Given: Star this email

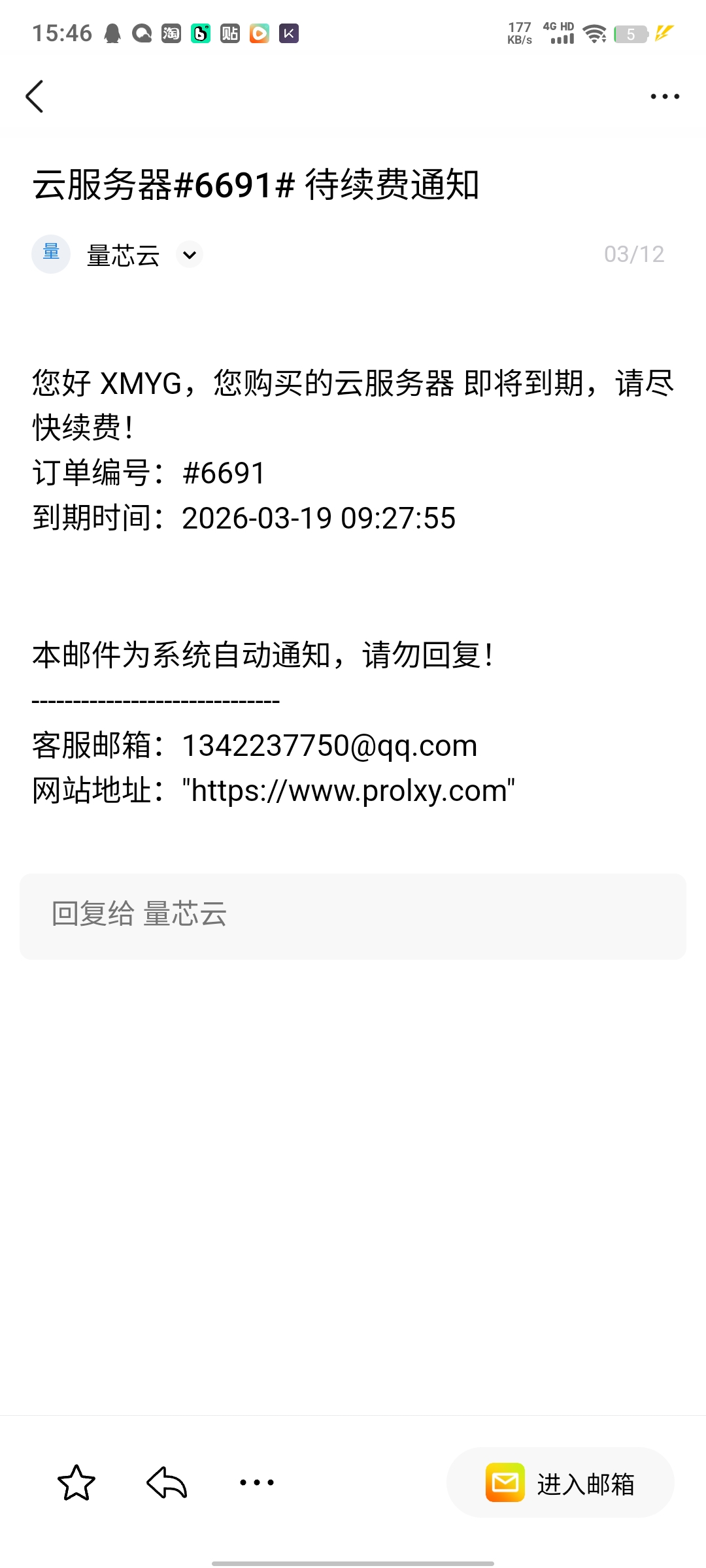Looking at the screenshot, I should point(76,1482).
